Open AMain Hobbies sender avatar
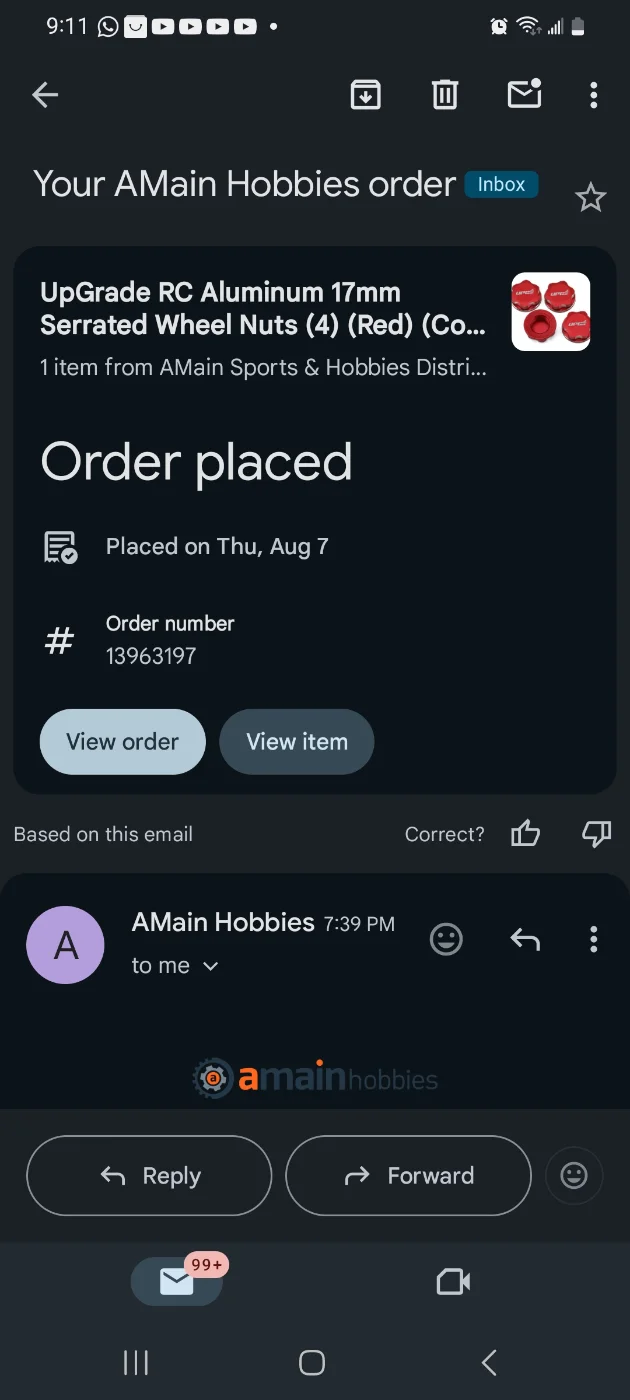Screen dimensions: 630x1400 (65, 945)
